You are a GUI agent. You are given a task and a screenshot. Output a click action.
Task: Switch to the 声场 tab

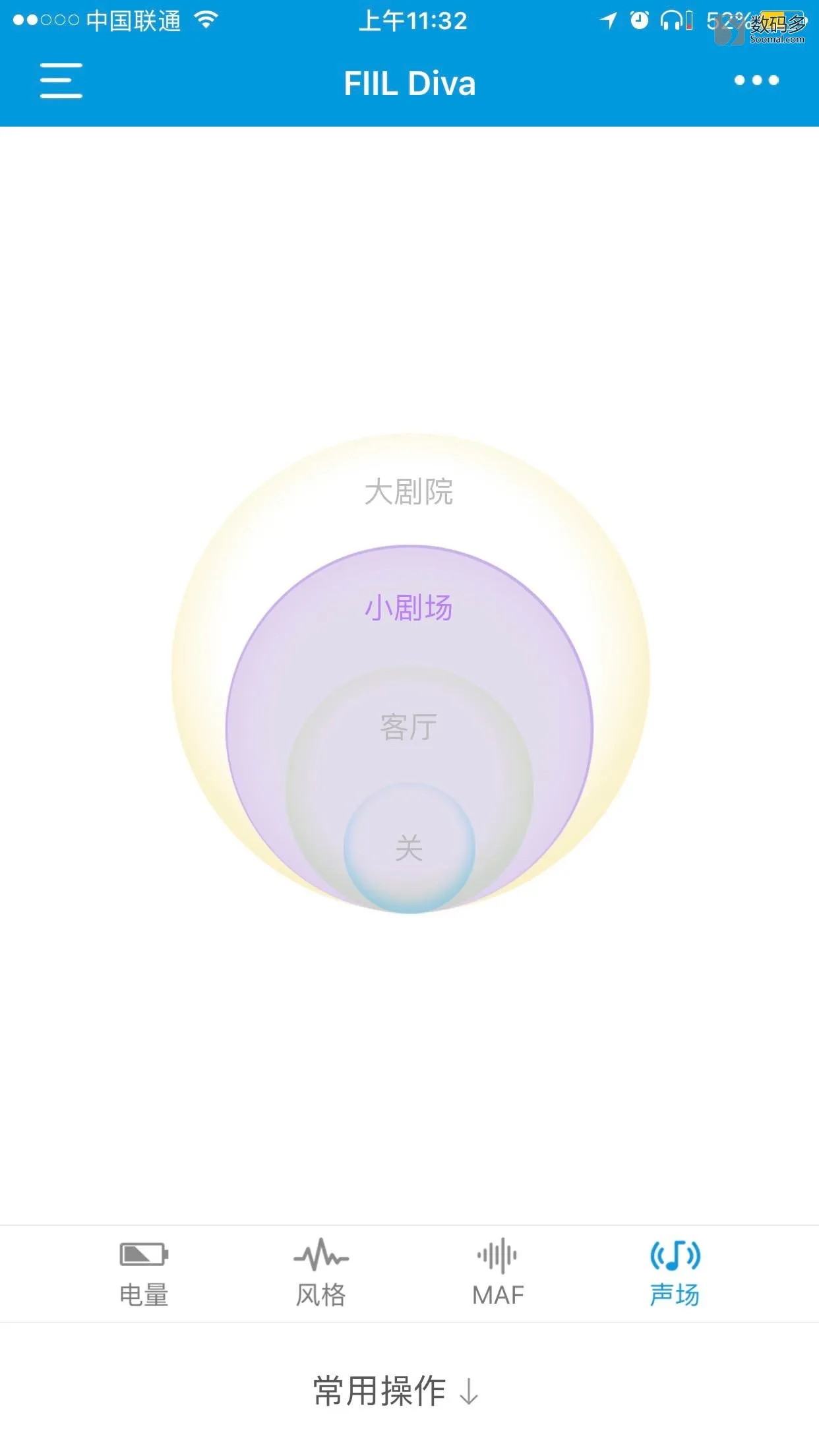[x=675, y=1274]
